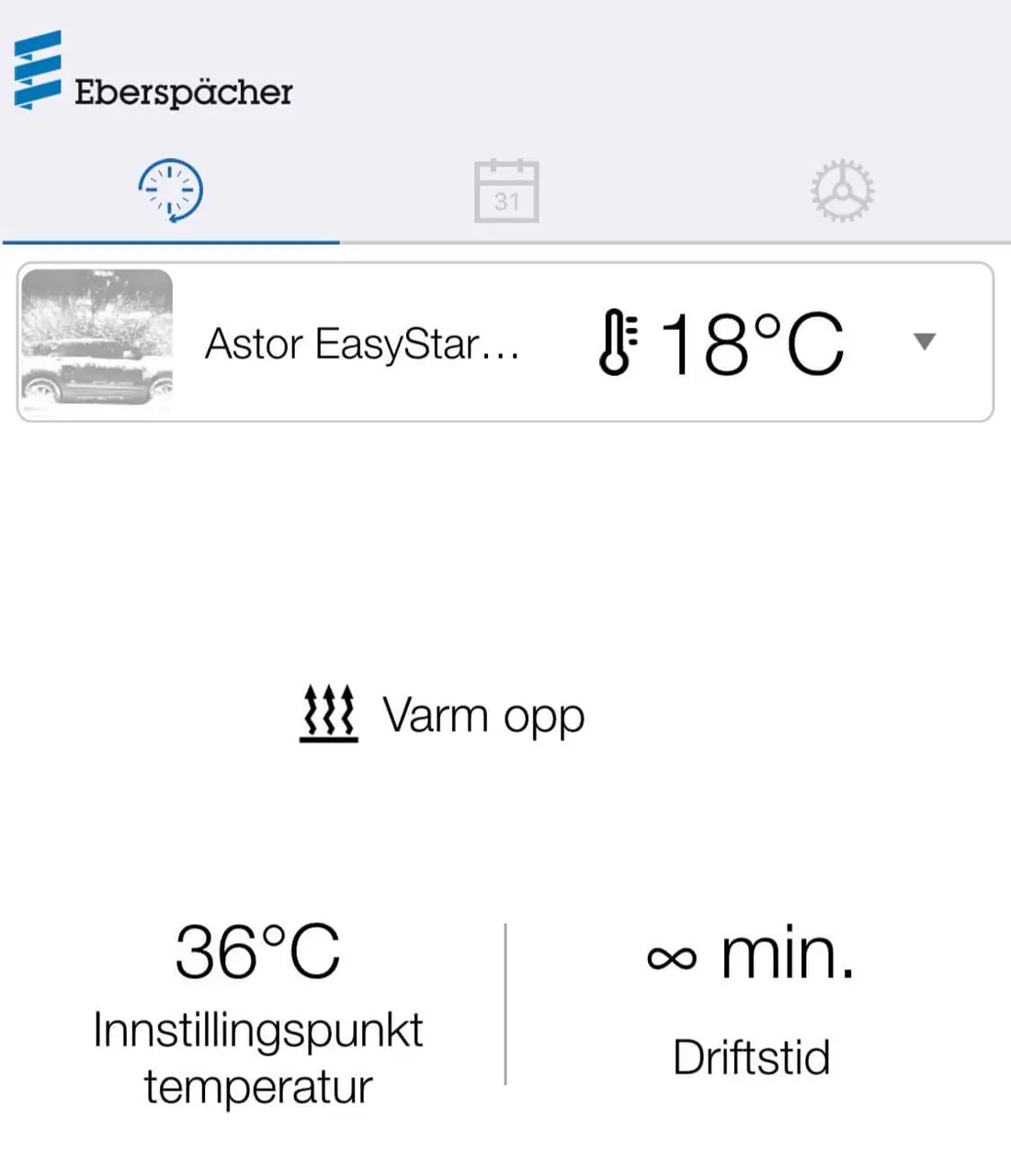This screenshot has height=1176, width=1011.
Task: Open the calendar schedule tab
Action: point(506,191)
